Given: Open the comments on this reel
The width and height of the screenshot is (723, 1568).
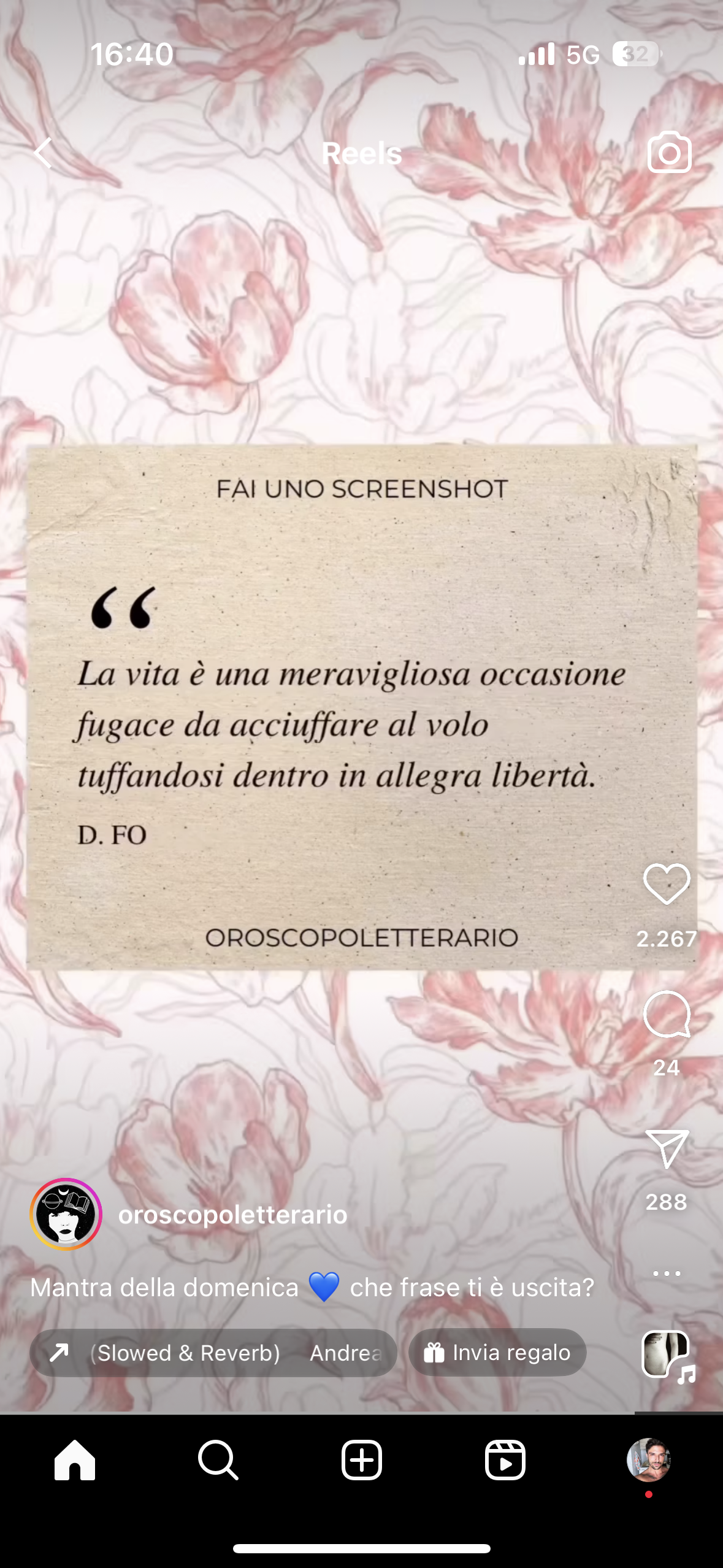Looking at the screenshot, I should click(667, 1014).
